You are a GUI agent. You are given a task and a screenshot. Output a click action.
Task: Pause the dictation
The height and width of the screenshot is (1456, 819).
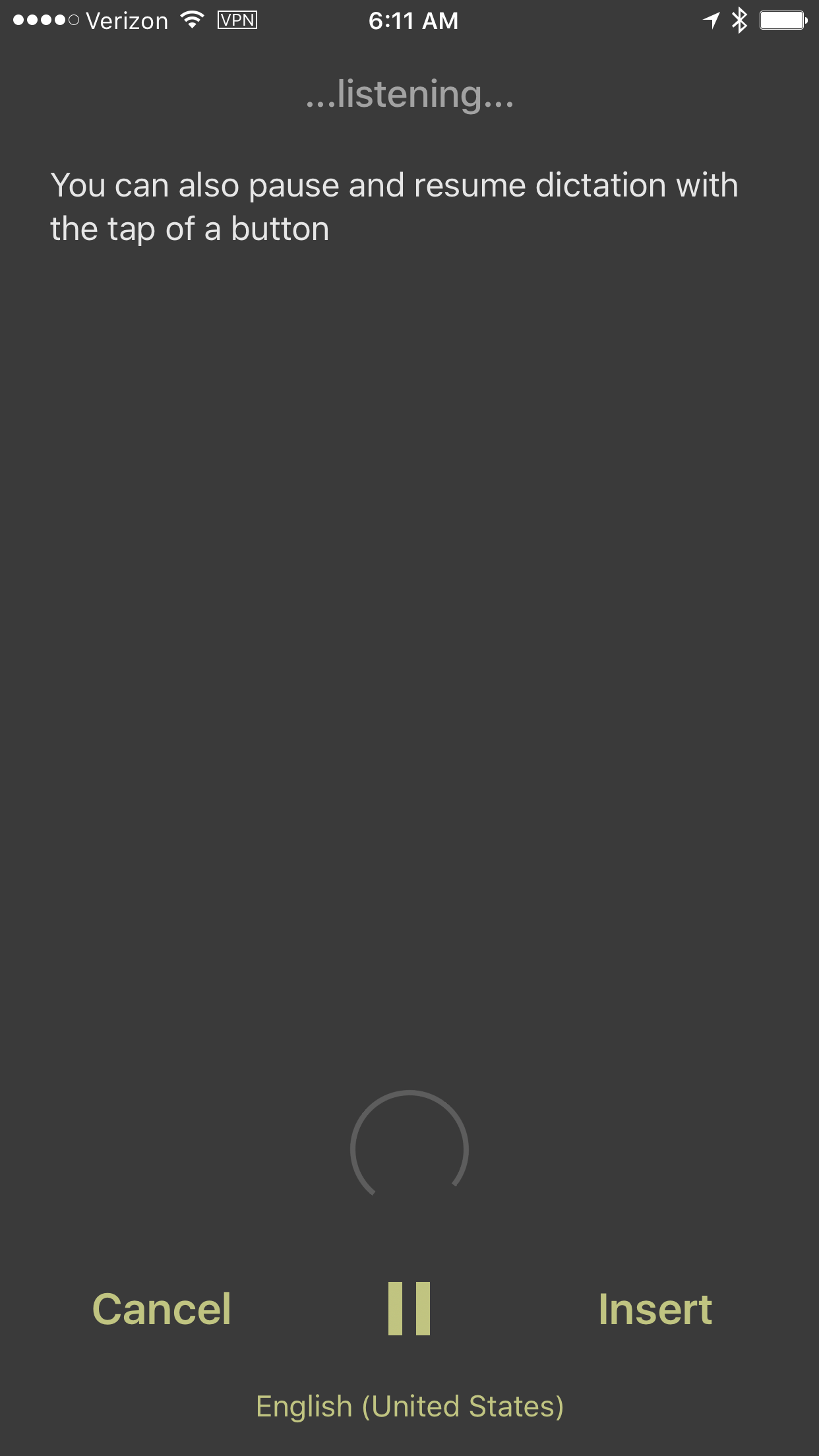click(409, 1309)
